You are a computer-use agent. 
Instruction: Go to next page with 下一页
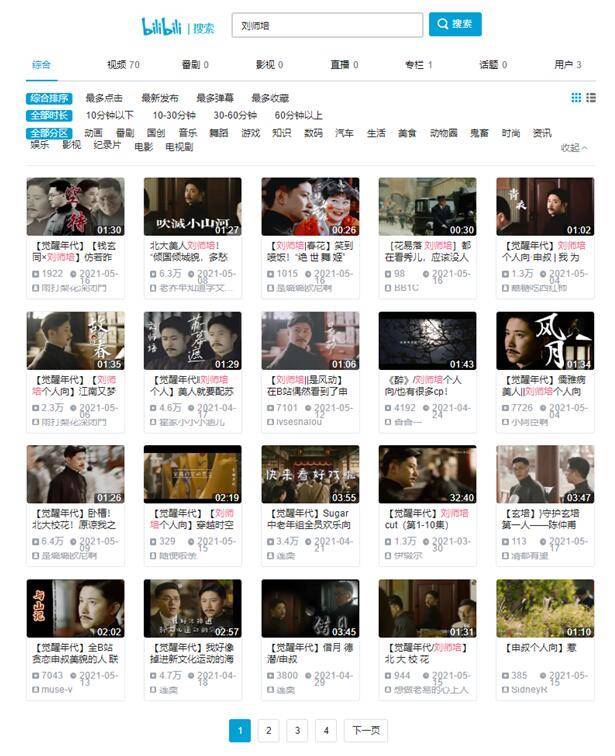pyautogui.click(x=366, y=731)
